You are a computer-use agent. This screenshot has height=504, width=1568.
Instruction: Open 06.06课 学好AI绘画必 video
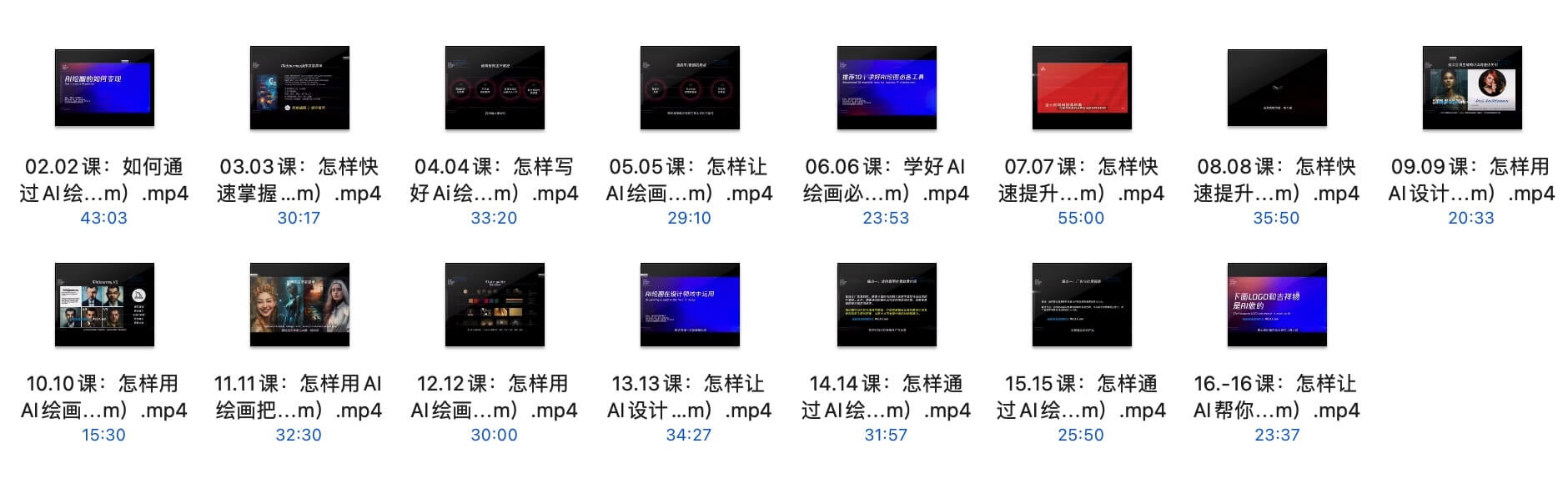click(887, 88)
